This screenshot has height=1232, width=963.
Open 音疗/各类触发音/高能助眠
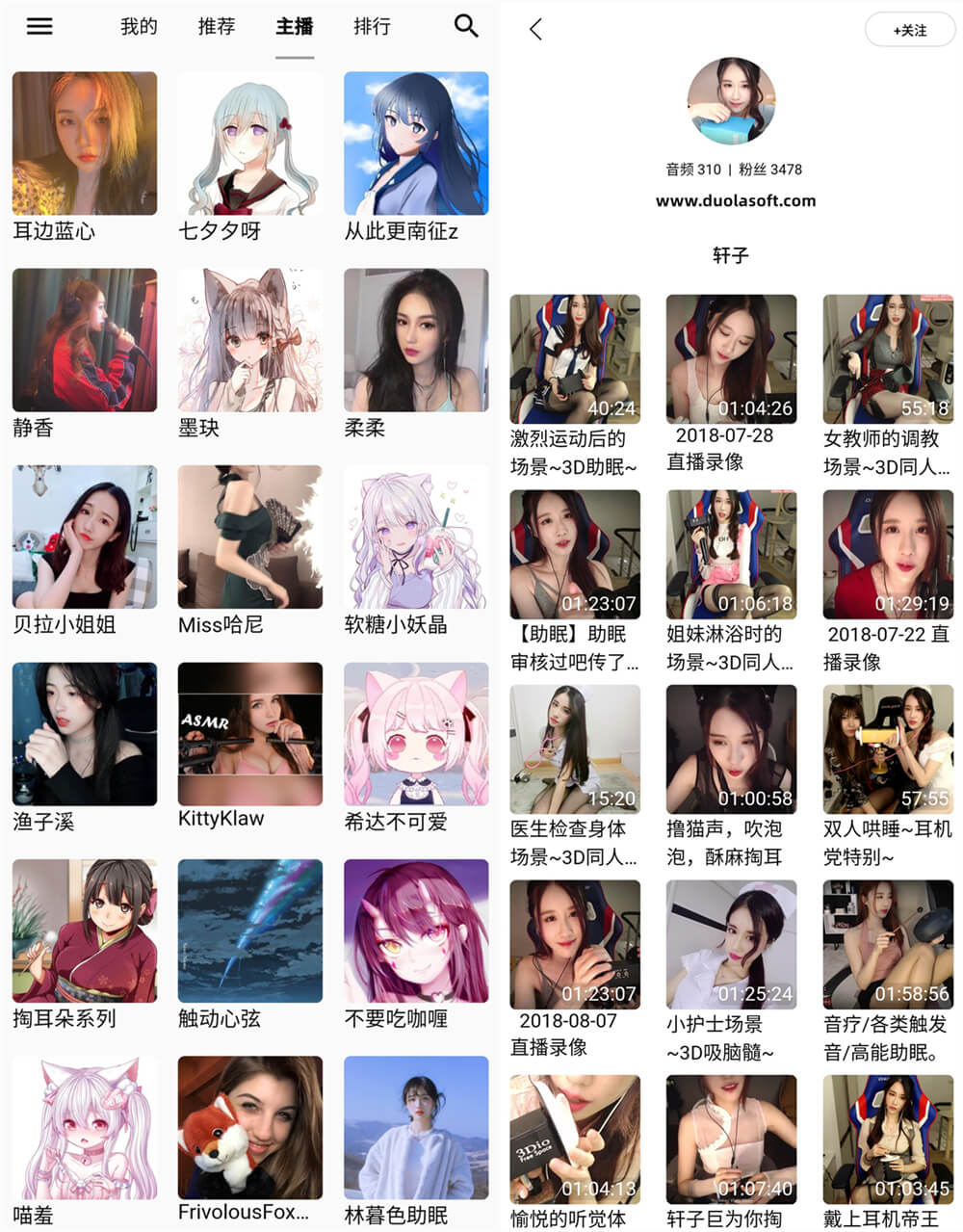(x=888, y=944)
